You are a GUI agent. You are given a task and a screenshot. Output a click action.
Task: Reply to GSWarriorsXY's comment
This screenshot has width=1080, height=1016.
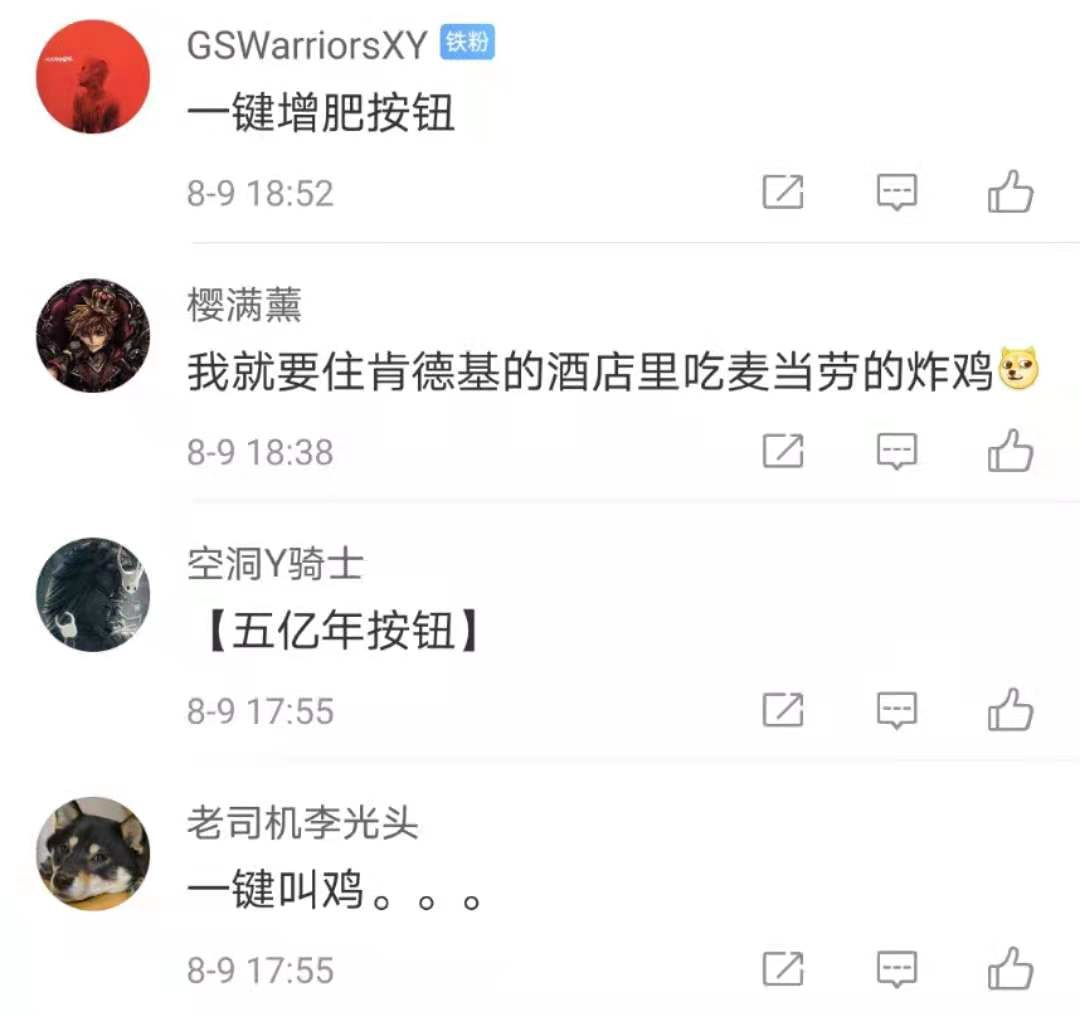897,192
